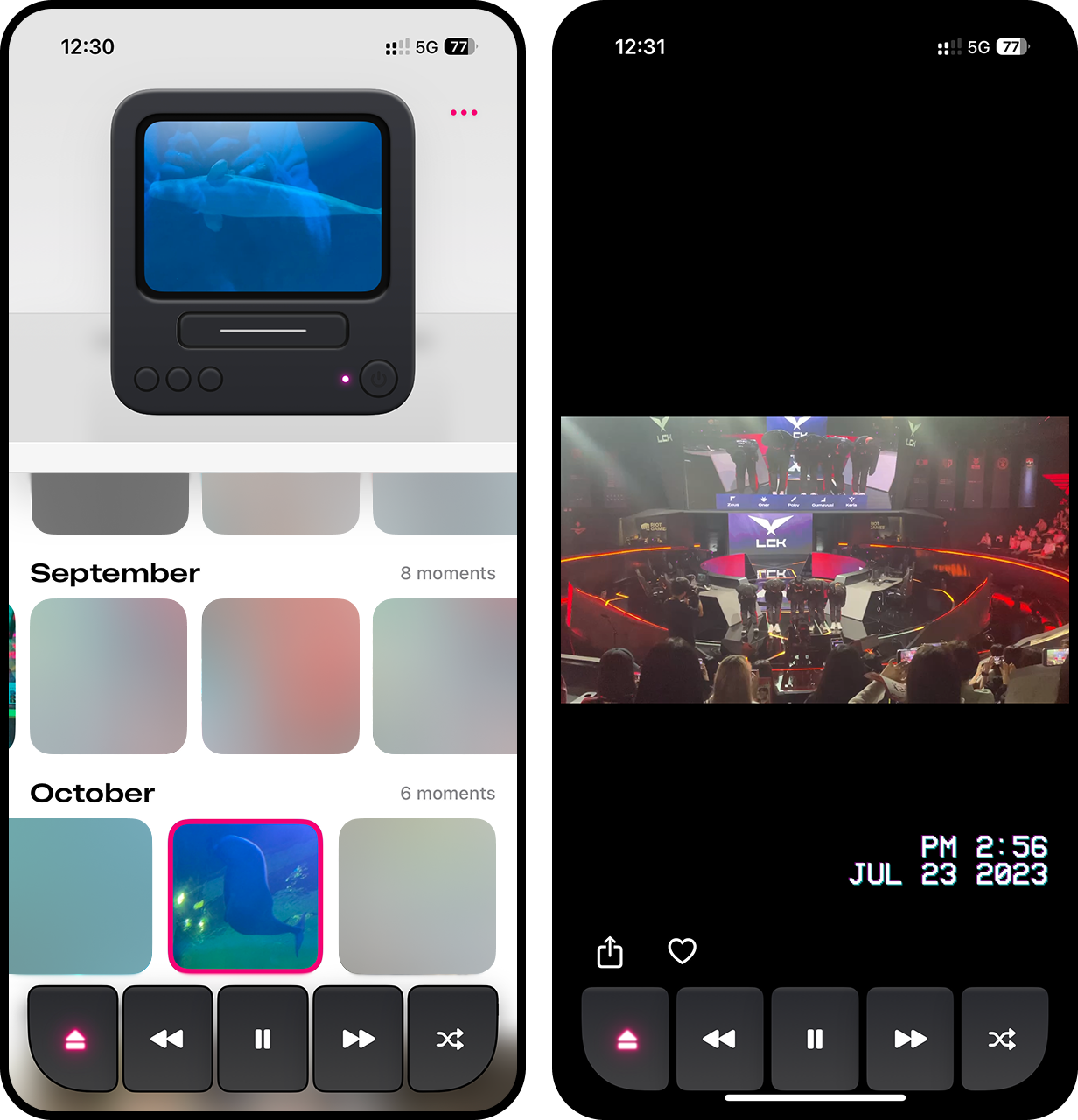
Task: Pause playback on the moments library screen
Action: 262,1039
